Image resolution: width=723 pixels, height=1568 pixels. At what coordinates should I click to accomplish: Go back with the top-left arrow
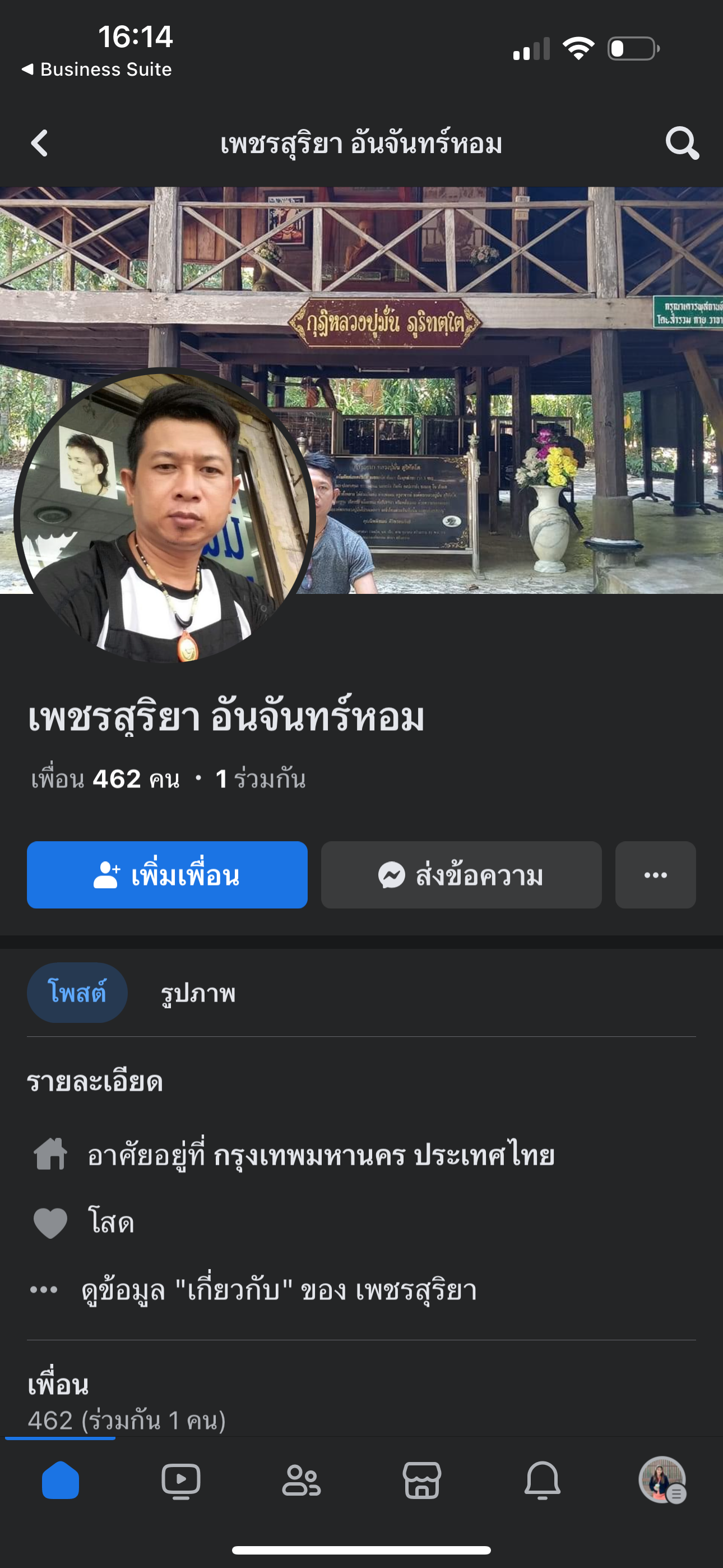pos(40,144)
